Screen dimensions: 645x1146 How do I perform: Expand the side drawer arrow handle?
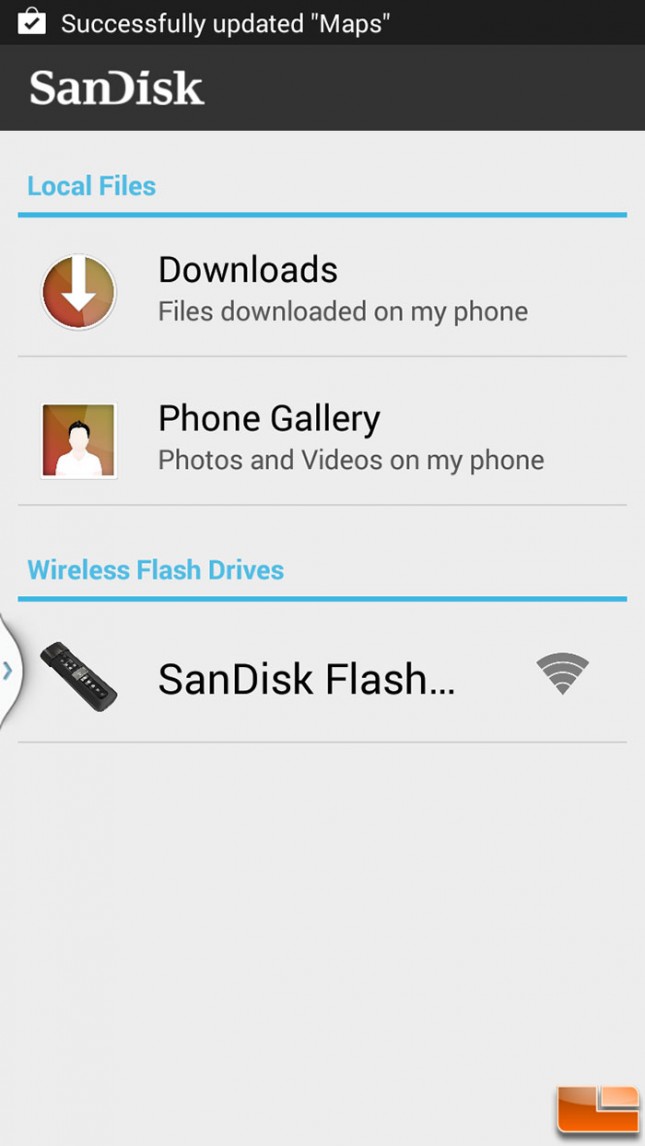coord(9,672)
